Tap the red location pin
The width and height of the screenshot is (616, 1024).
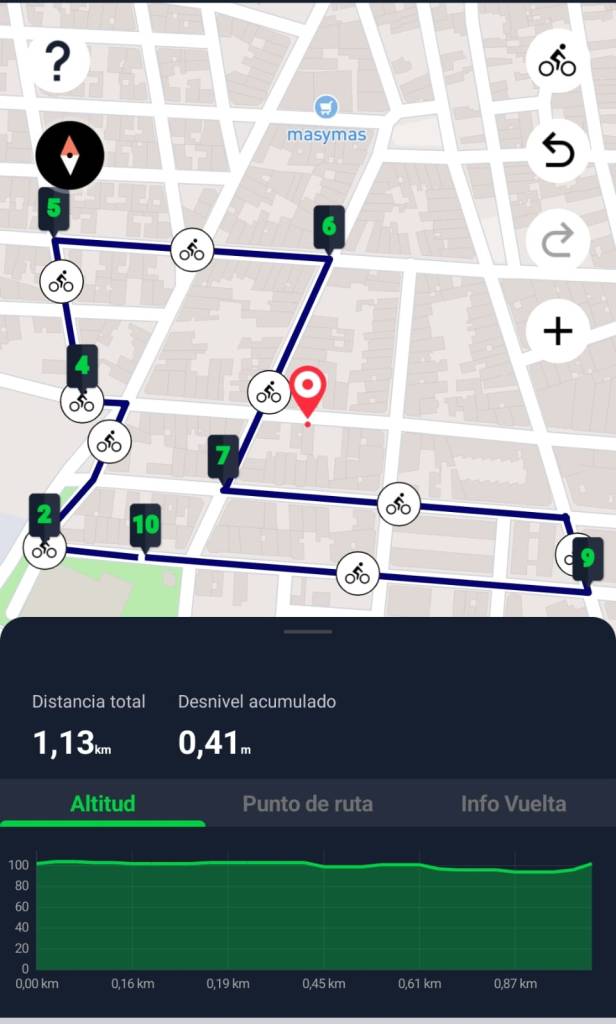(308, 394)
